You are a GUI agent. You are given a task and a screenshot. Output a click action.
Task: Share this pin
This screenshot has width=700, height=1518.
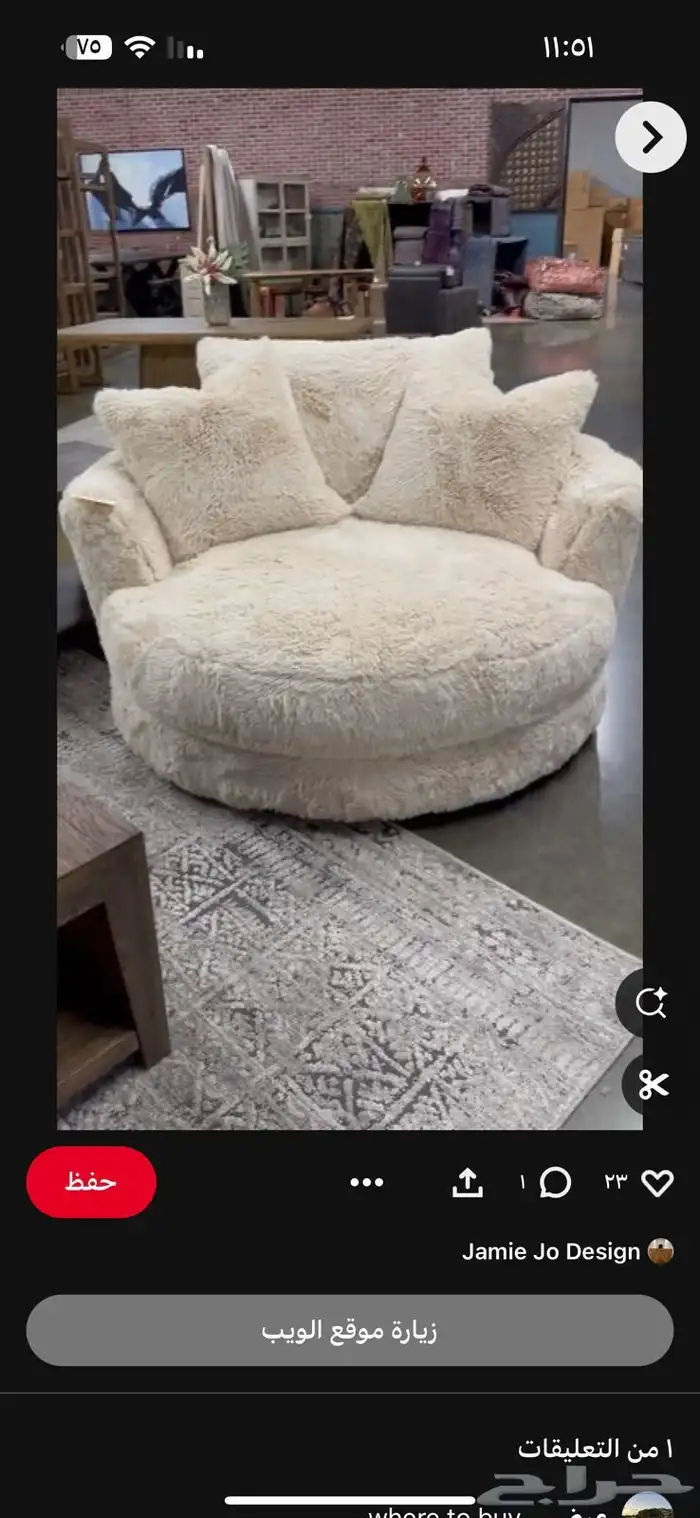click(467, 1183)
